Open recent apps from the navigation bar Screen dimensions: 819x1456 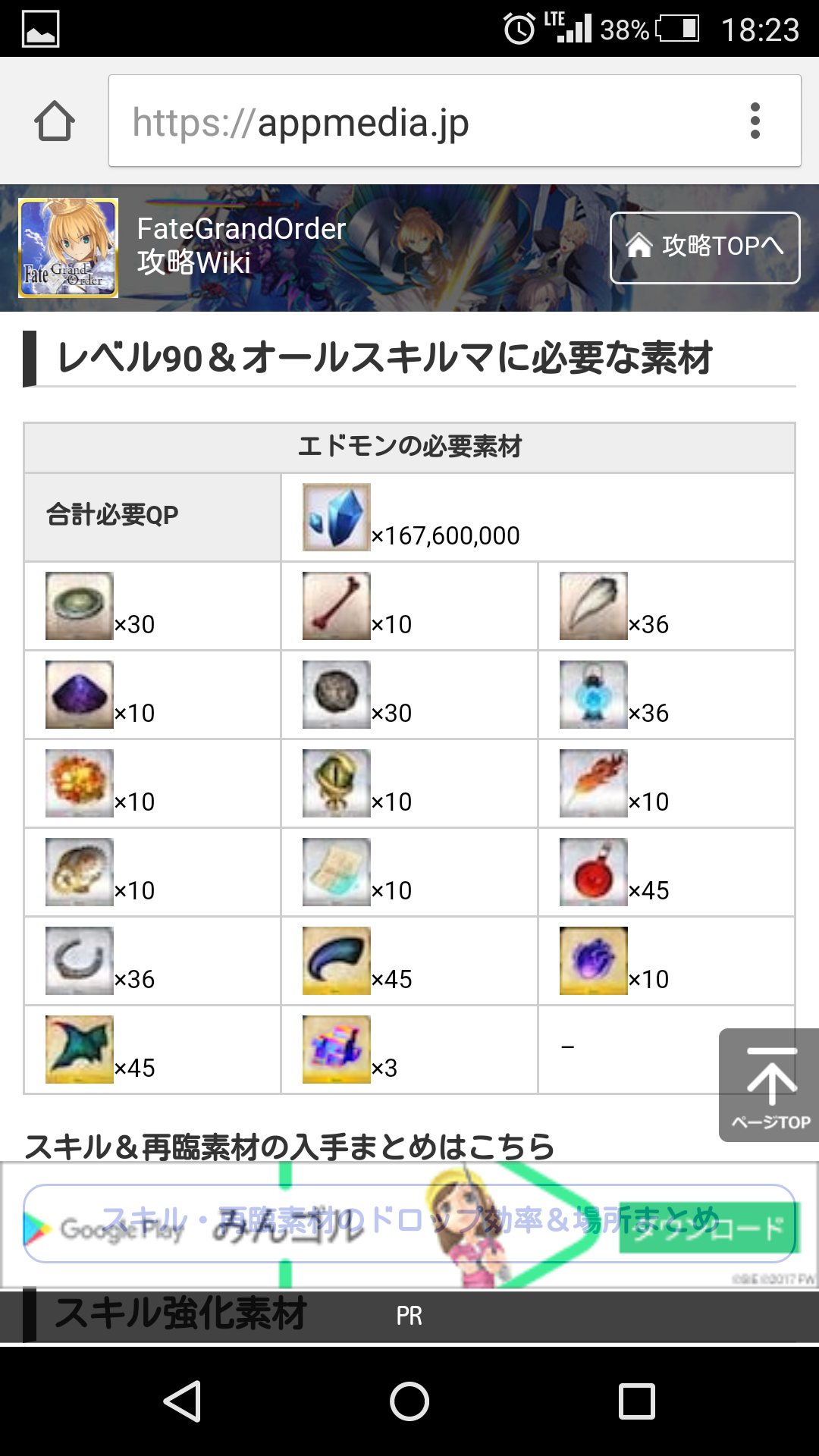pos(637,1401)
